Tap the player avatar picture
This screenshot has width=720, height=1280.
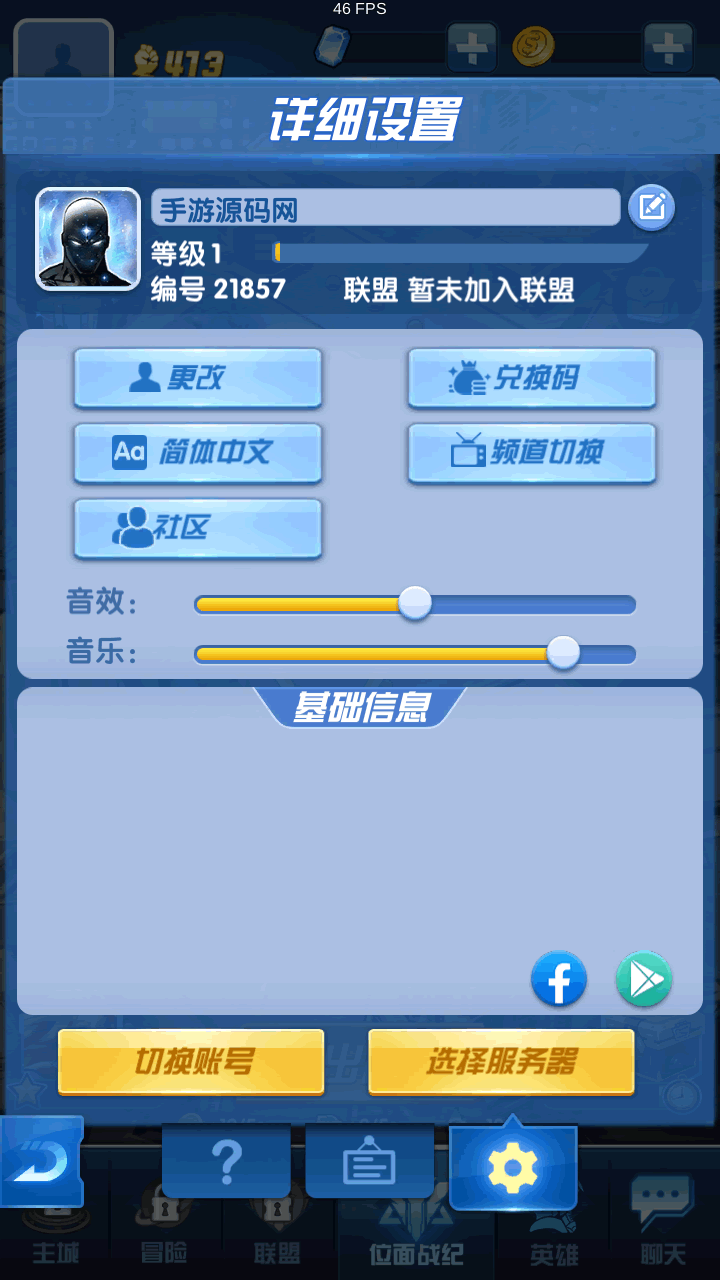(x=88, y=239)
